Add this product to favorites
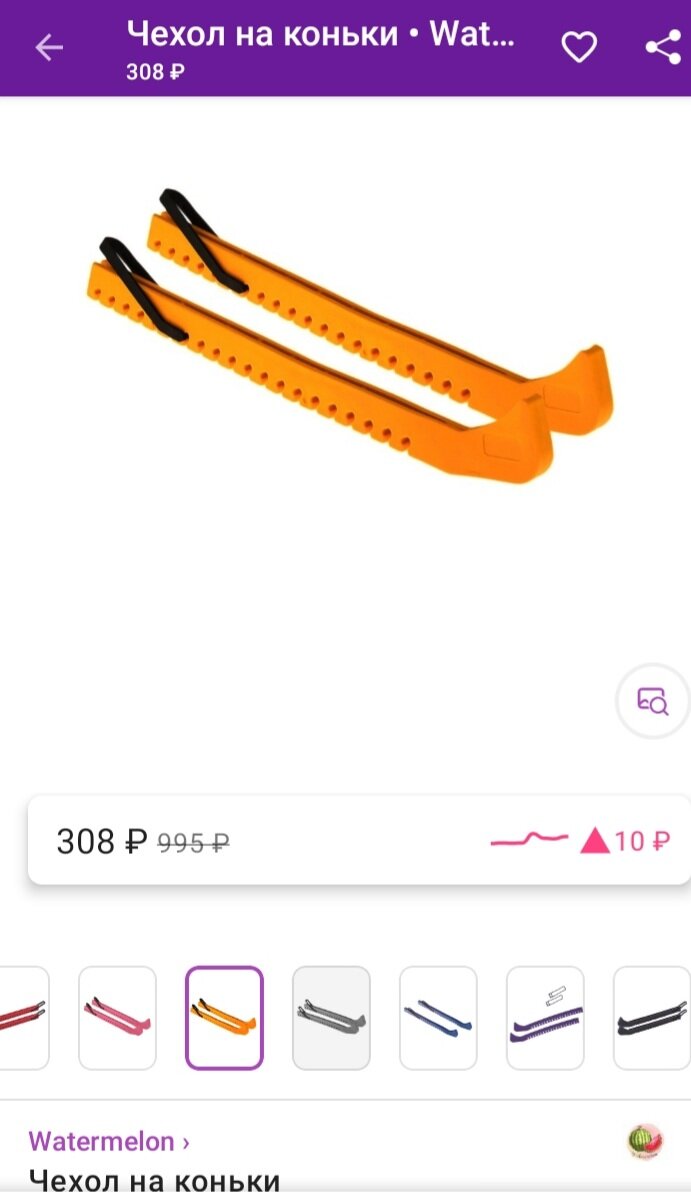Image resolution: width=691 pixels, height=1196 pixels. click(579, 47)
